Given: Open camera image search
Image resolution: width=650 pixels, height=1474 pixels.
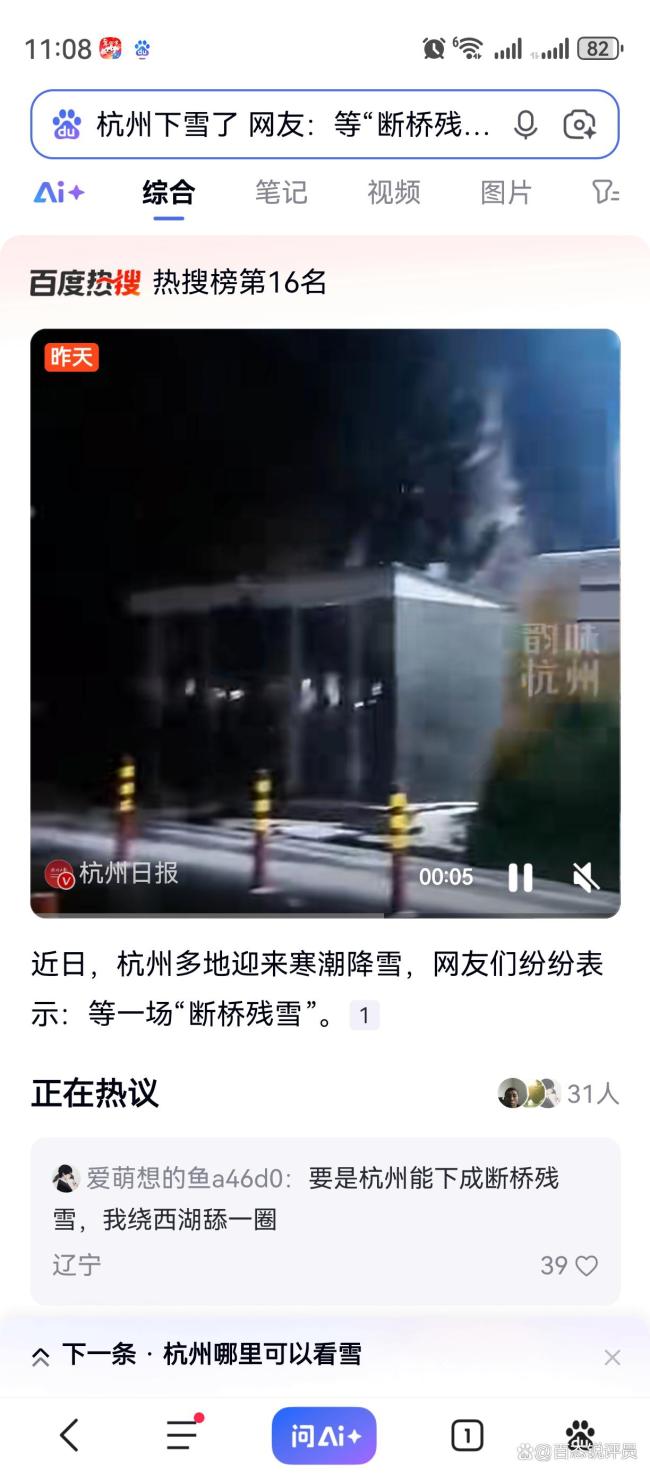Looking at the screenshot, I should point(579,125).
